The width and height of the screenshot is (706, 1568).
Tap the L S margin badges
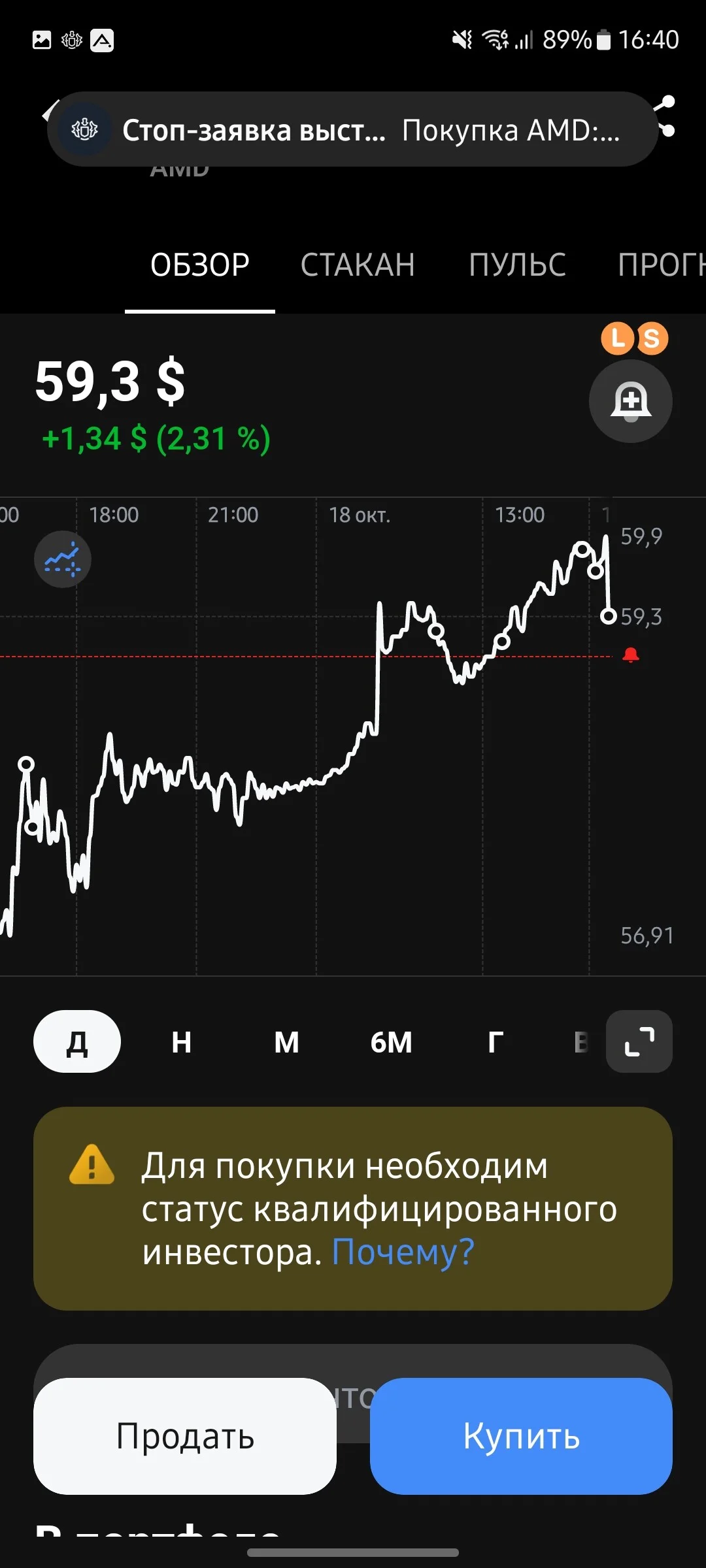click(x=635, y=338)
